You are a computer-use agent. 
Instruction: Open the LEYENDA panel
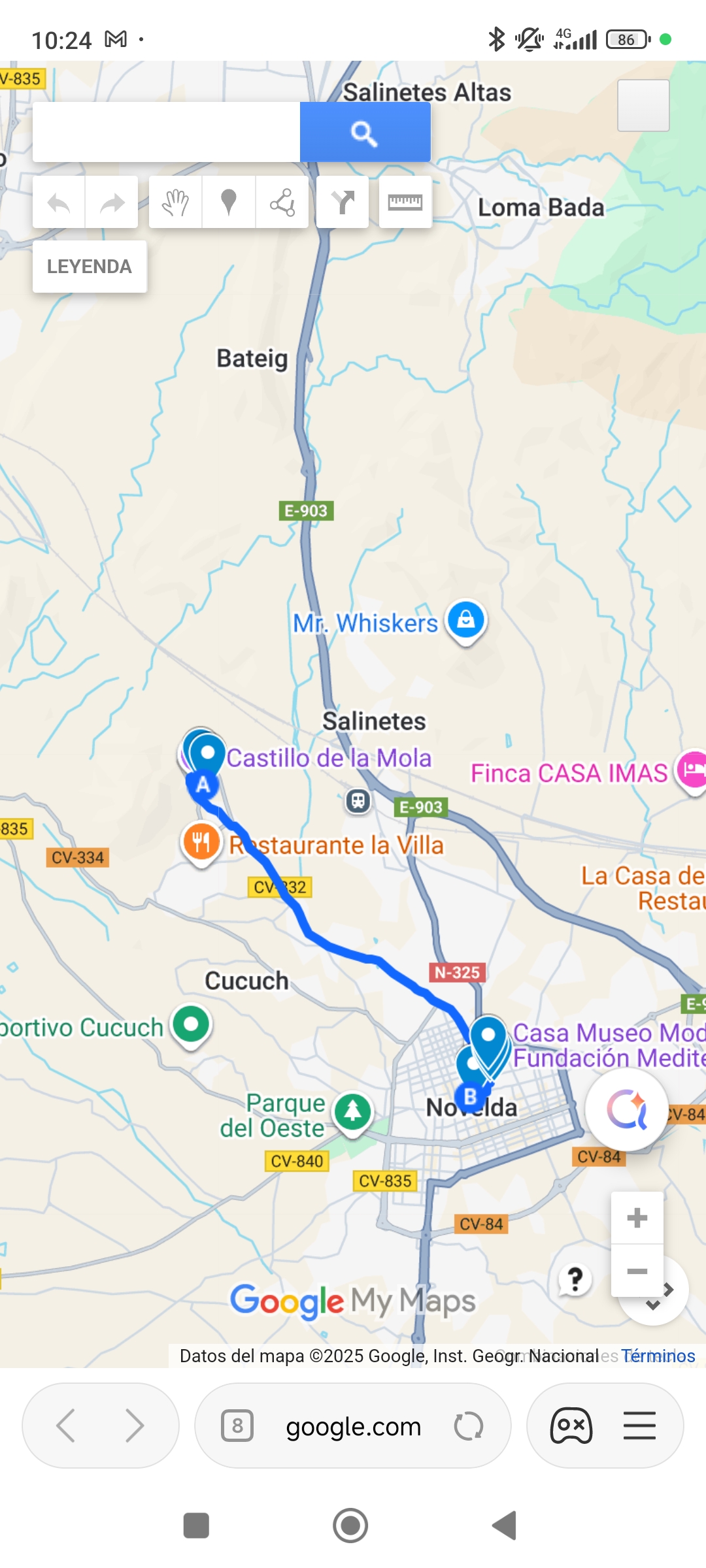pyautogui.click(x=90, y=267)
